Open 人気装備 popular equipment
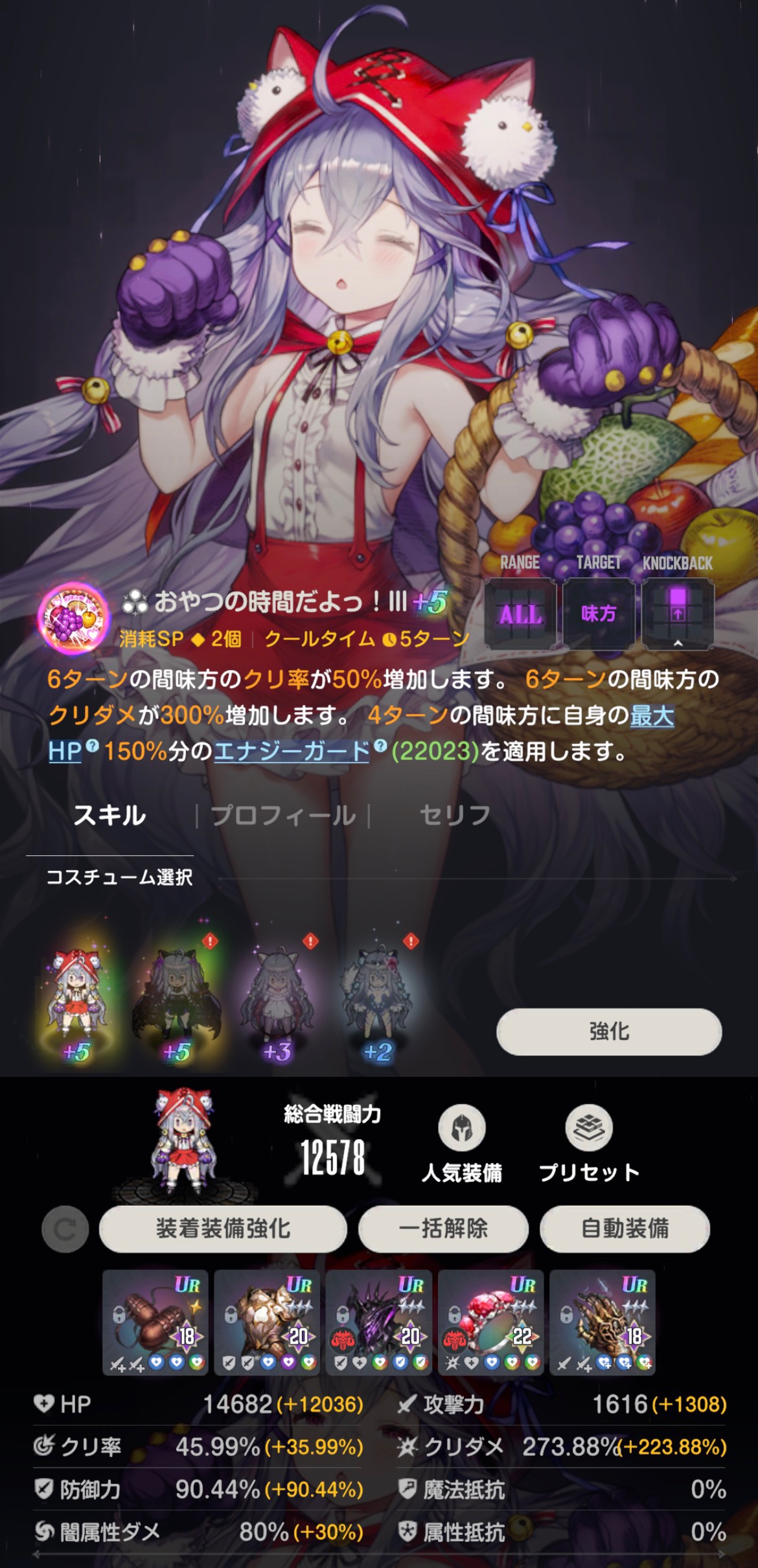The width and height of the screenshot is (758, 1568). 461,1145
